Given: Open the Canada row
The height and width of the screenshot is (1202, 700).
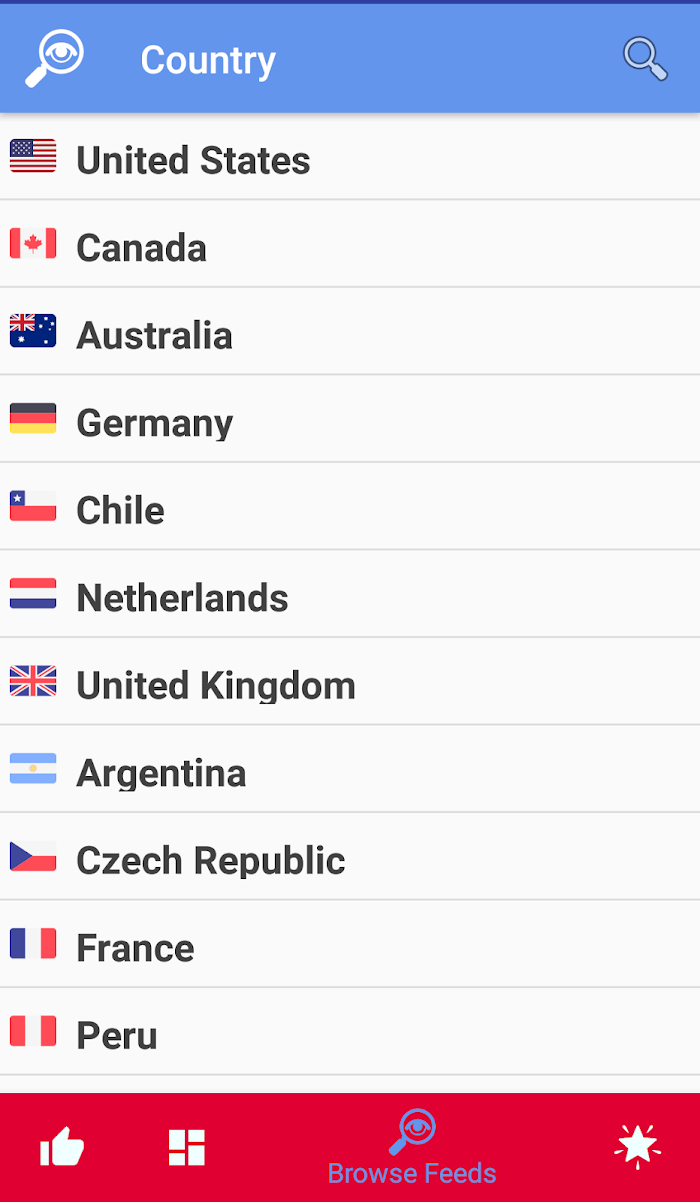Looking at the screenshot, I should click(x=350, y=244).
